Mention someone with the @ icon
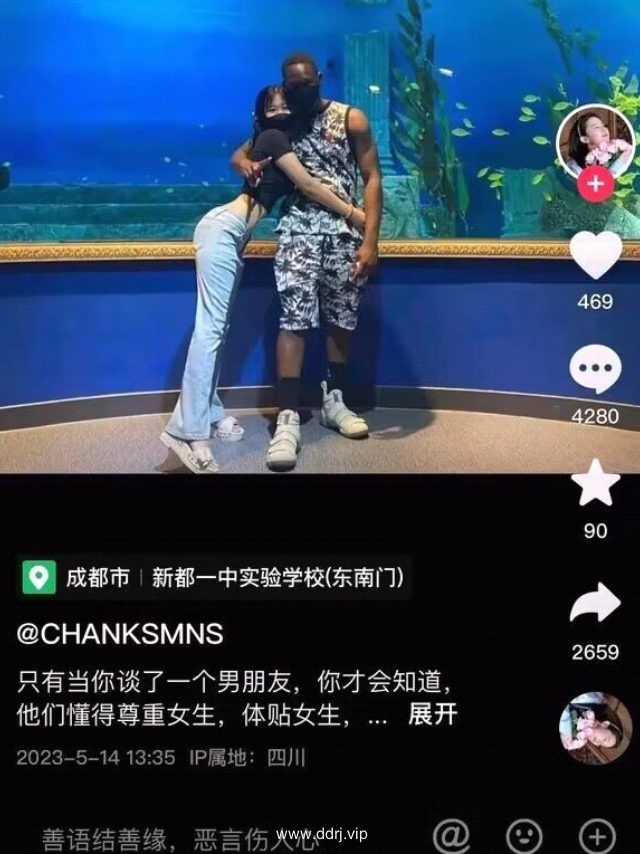 point(452,834)
